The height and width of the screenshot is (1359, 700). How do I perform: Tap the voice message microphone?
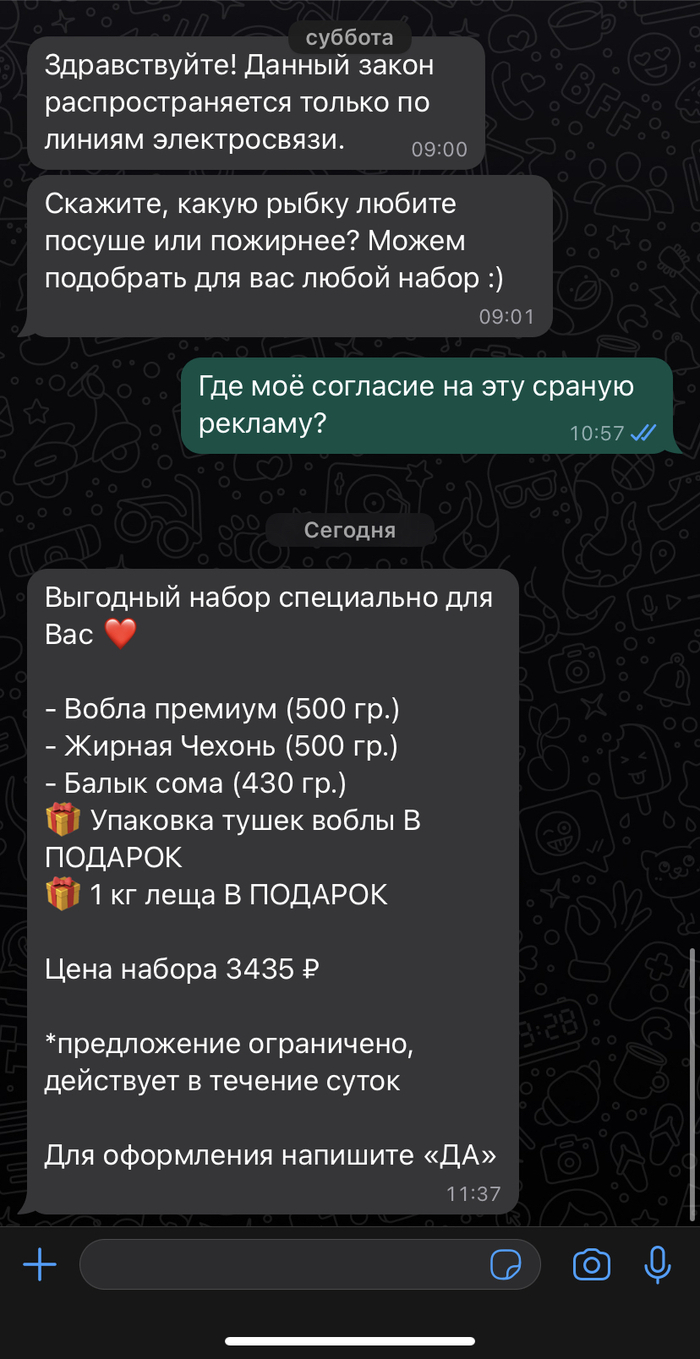(657, 1265)
